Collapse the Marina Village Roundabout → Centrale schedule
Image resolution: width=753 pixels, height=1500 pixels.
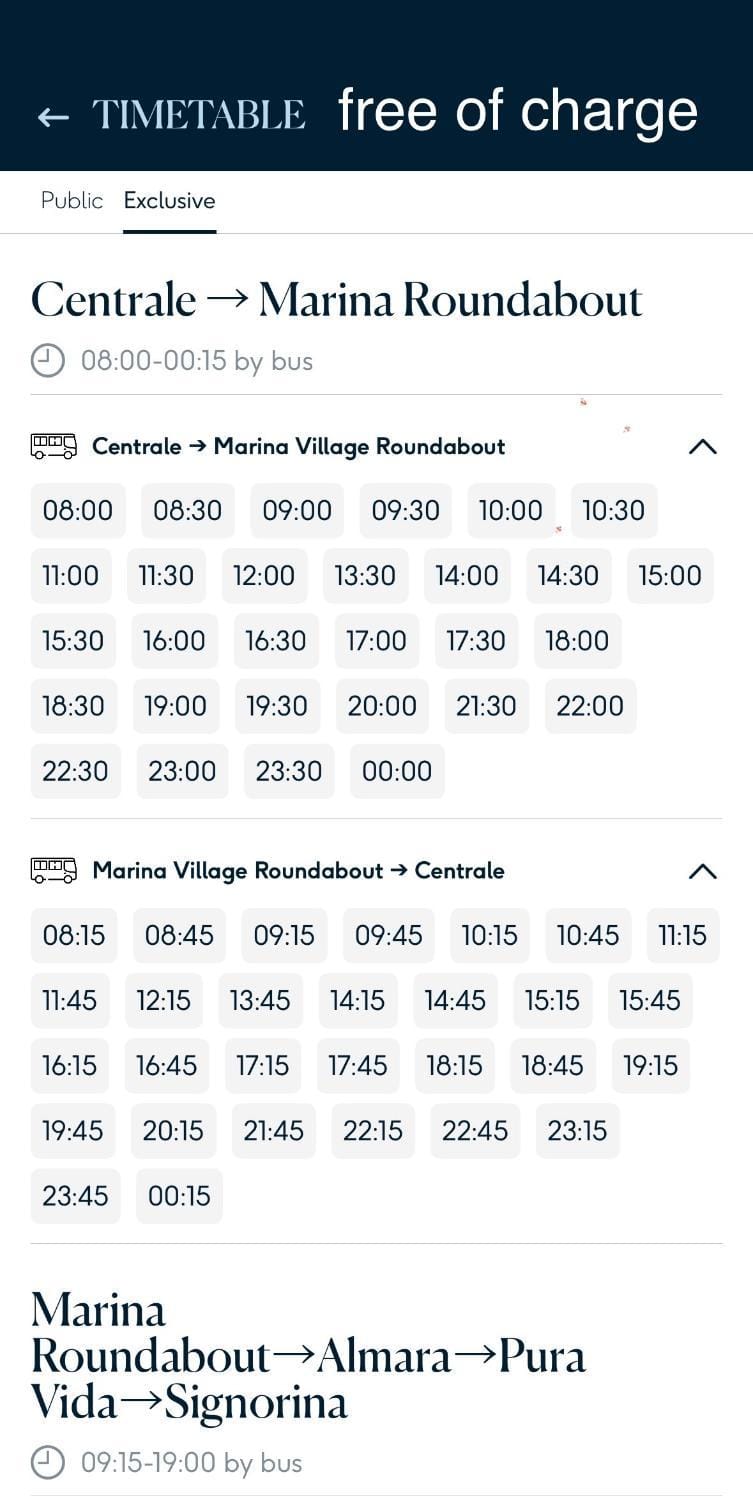pos(703,871)
